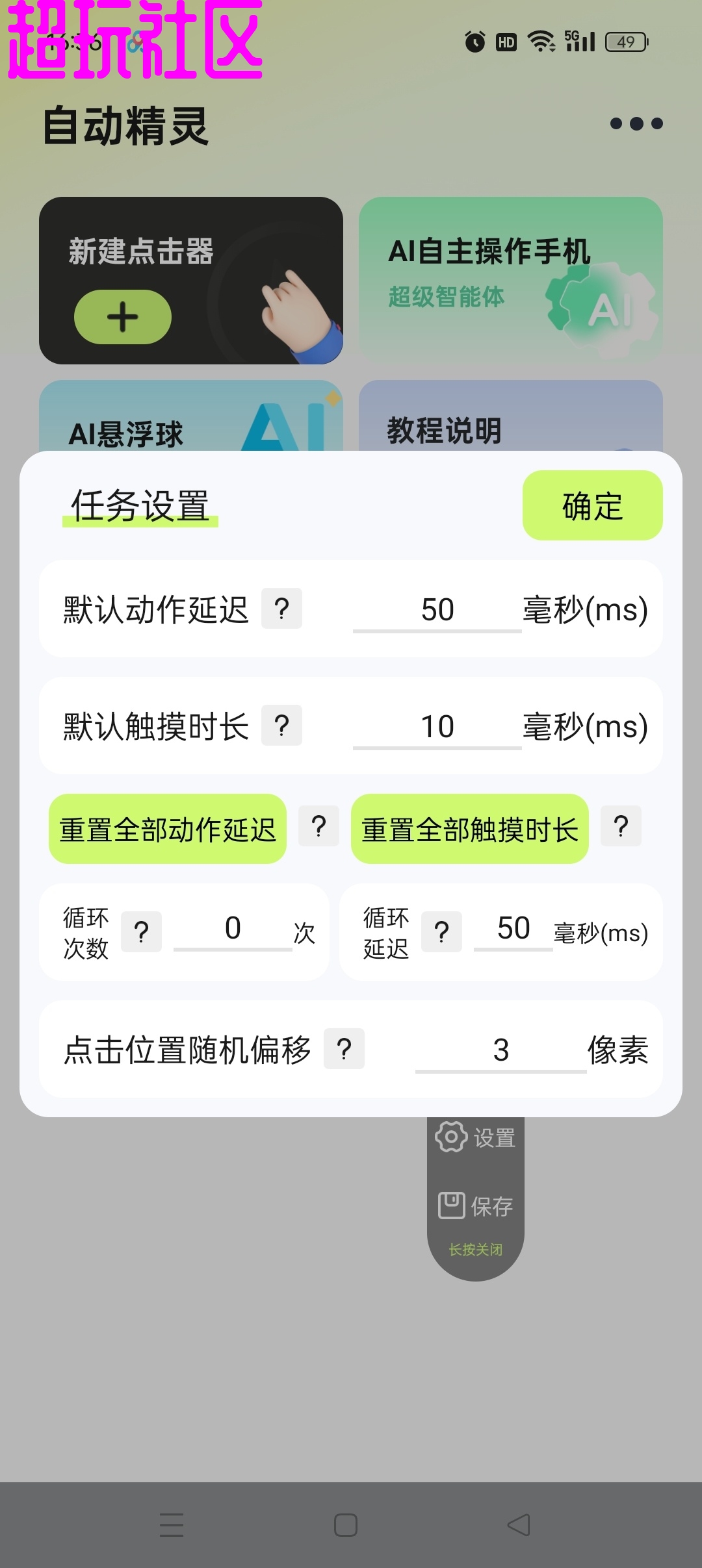Click the 默认触摸时长 help question mark
This screenshot has width=702, height=1568.
coord(281,725)
